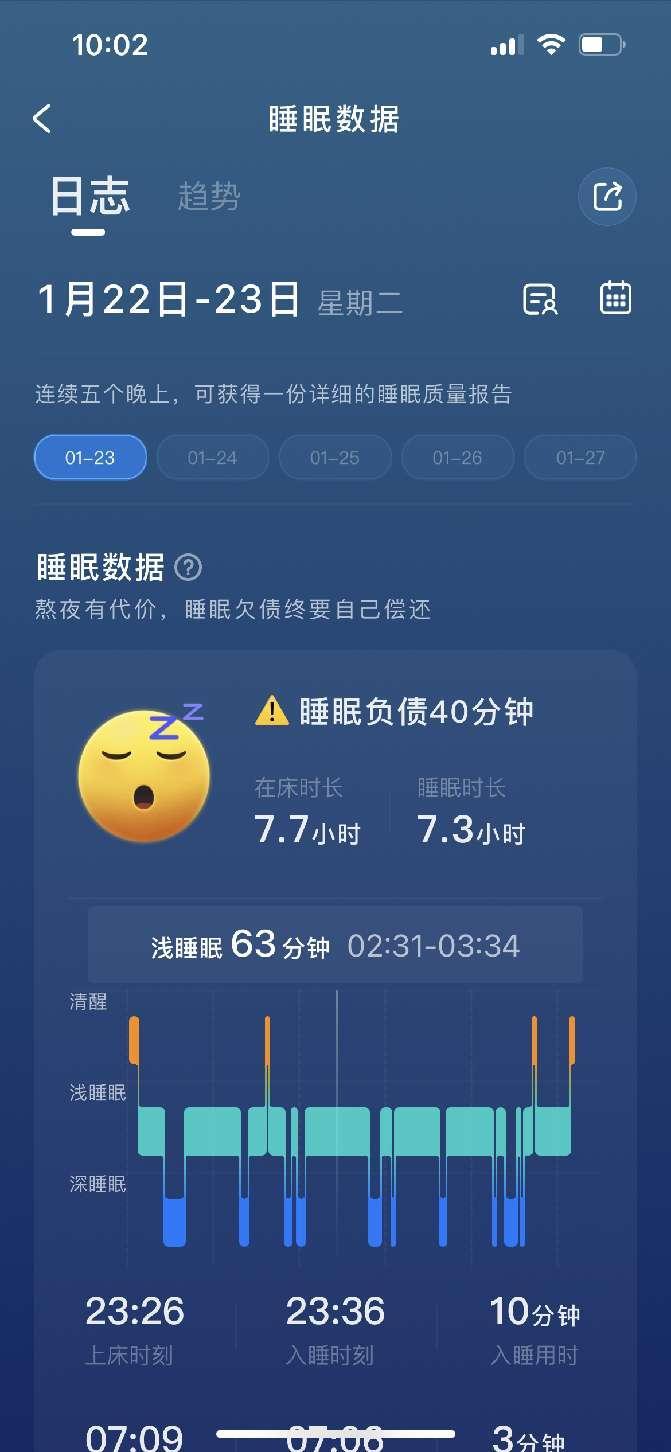Image resolution: width=671 pixels, height=1452 pixels.
Task: Open the calendar date picker
Action: (x=615, y=298)
